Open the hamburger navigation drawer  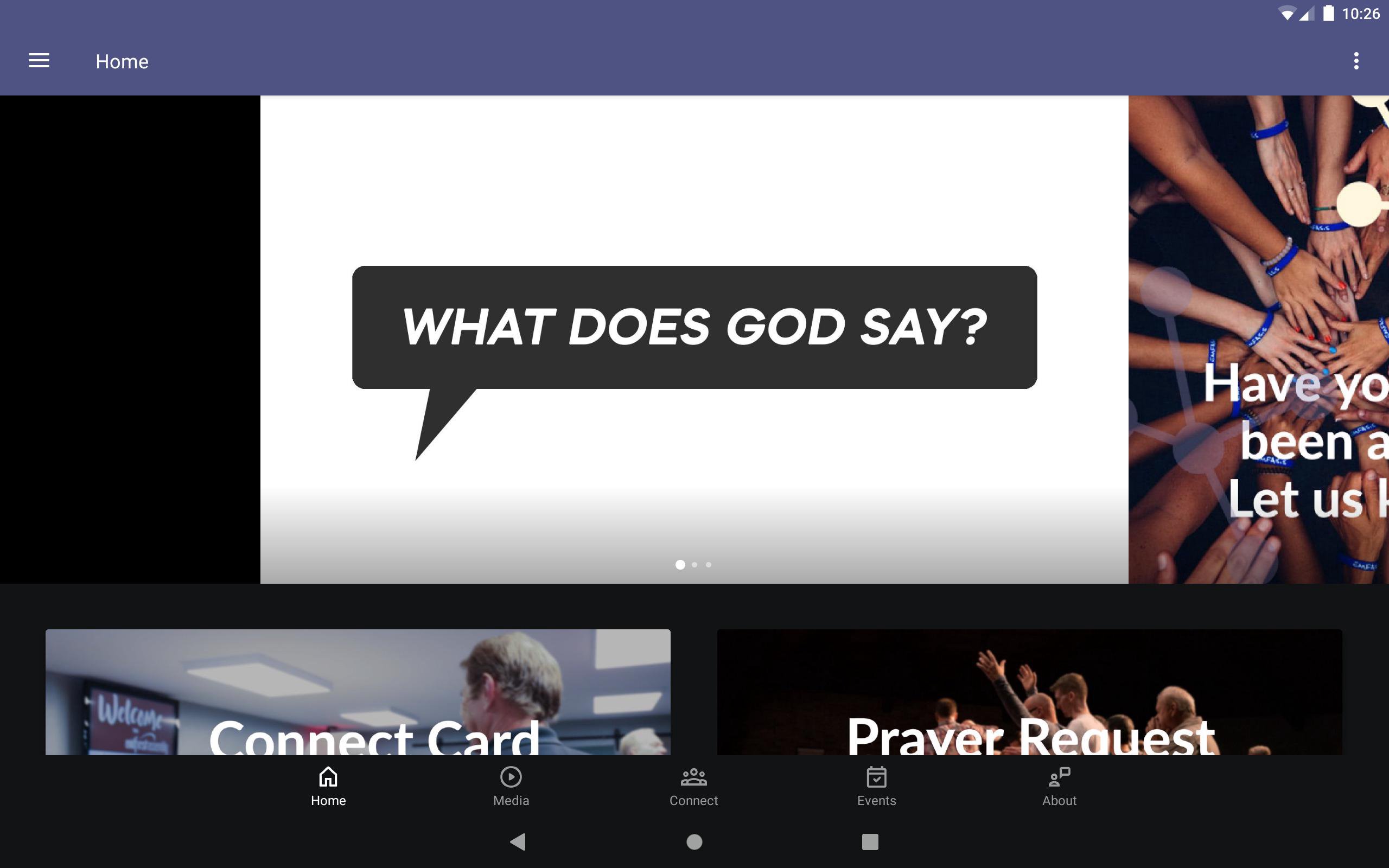[39, 61]
